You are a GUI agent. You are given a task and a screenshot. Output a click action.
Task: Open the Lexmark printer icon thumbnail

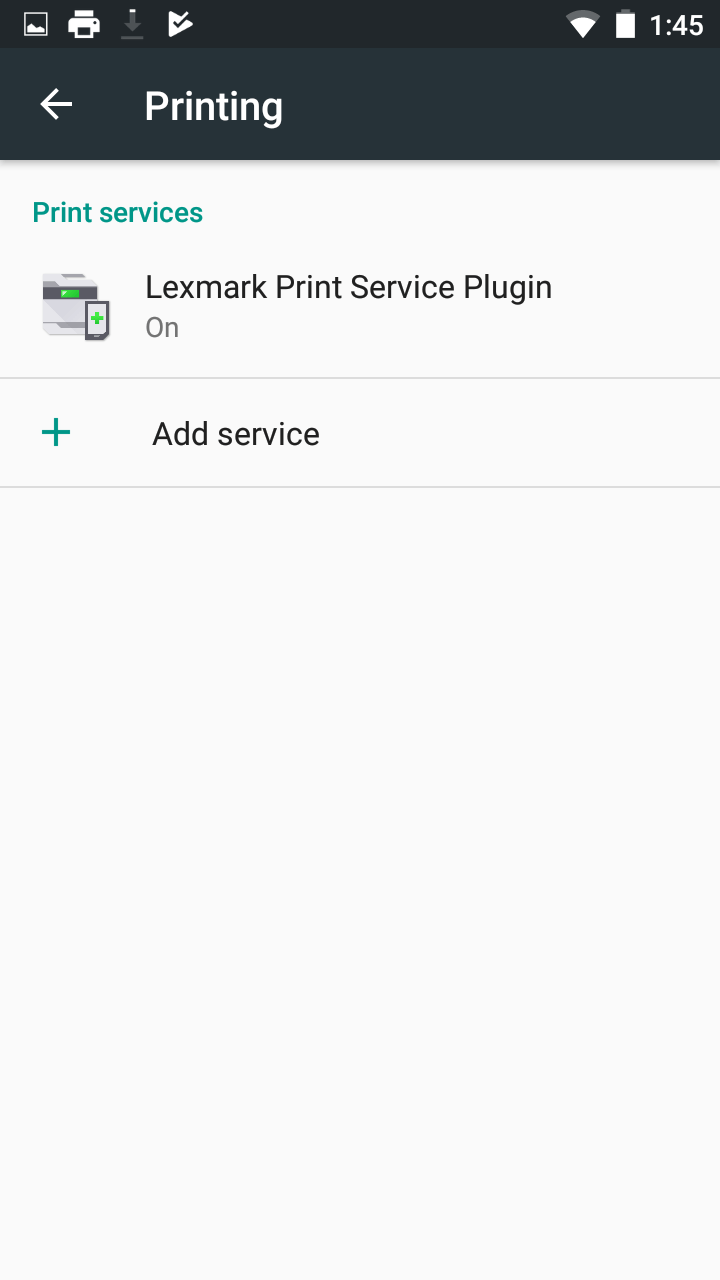[75, 305]
